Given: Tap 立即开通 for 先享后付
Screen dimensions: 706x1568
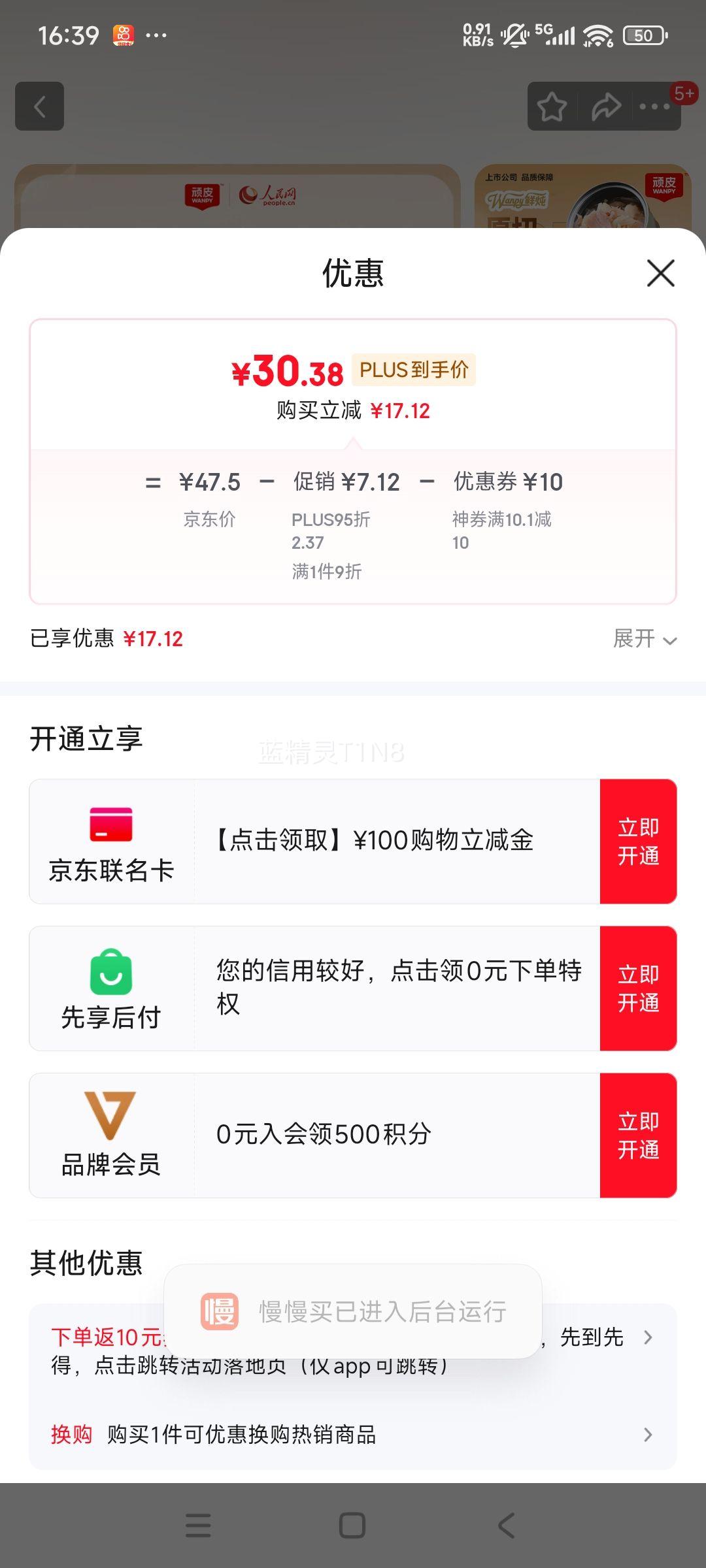Looking at the screenshot, I should click(x=638, y=988).
